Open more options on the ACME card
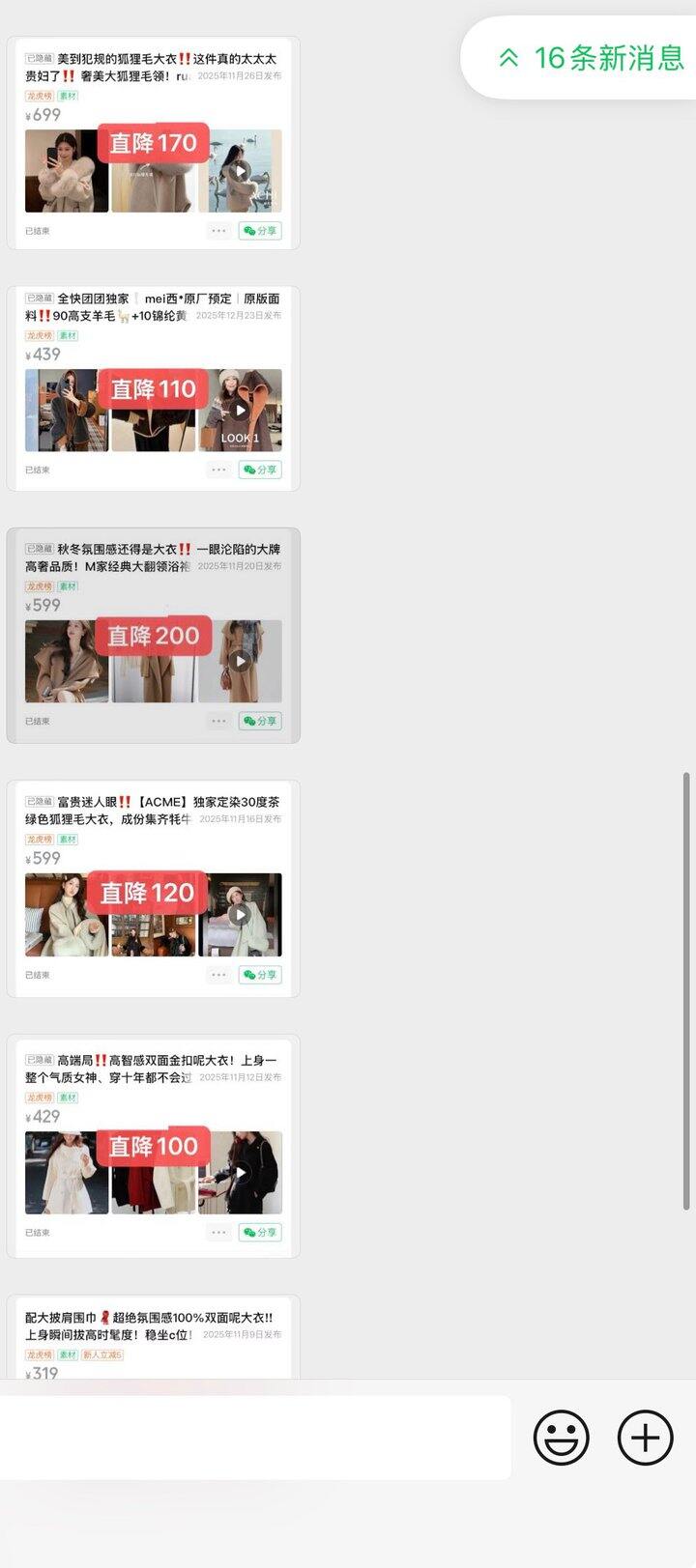 [x=218, y=975]
